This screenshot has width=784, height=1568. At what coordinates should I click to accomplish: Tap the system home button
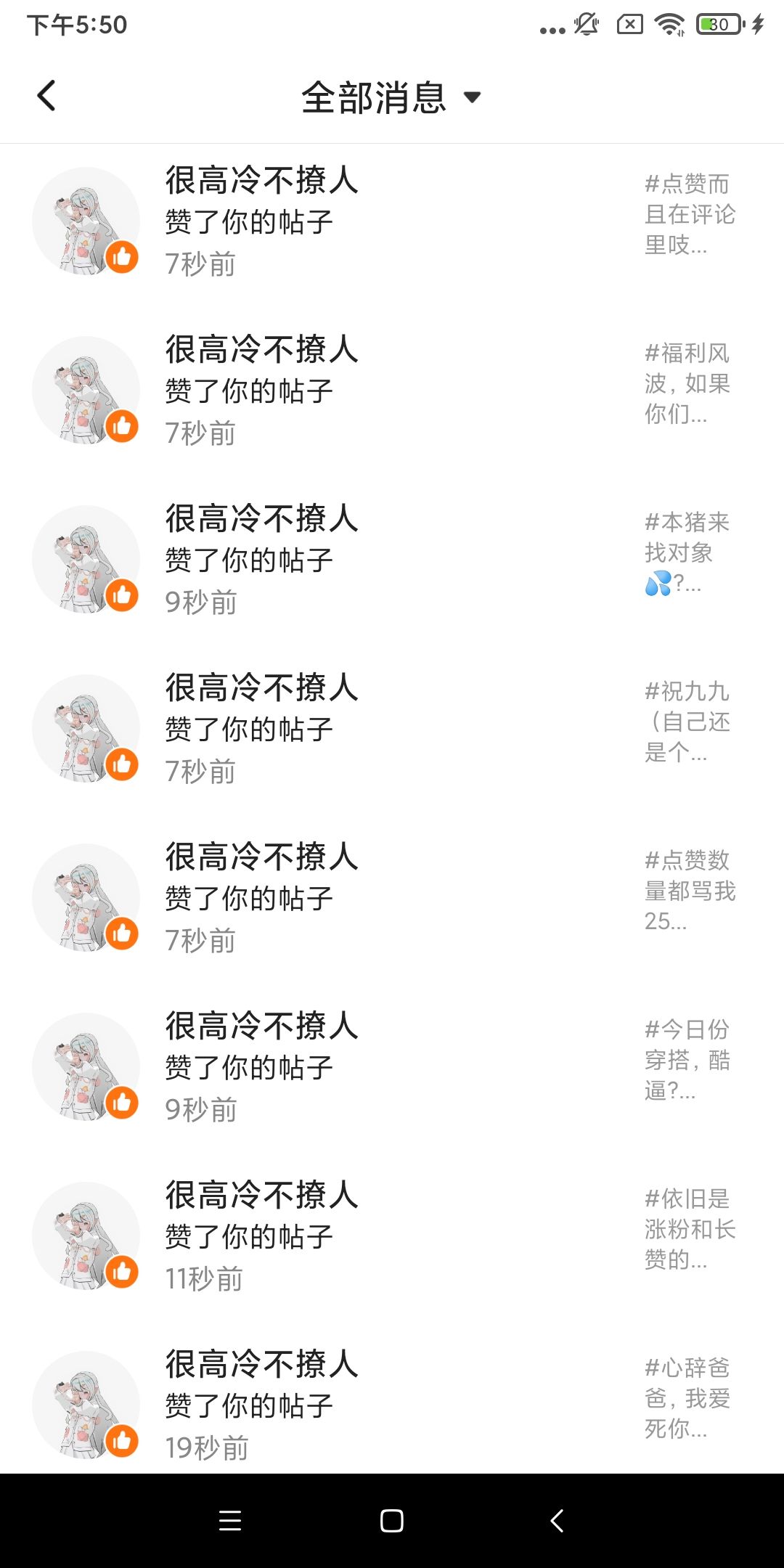tap(392, 1521)
